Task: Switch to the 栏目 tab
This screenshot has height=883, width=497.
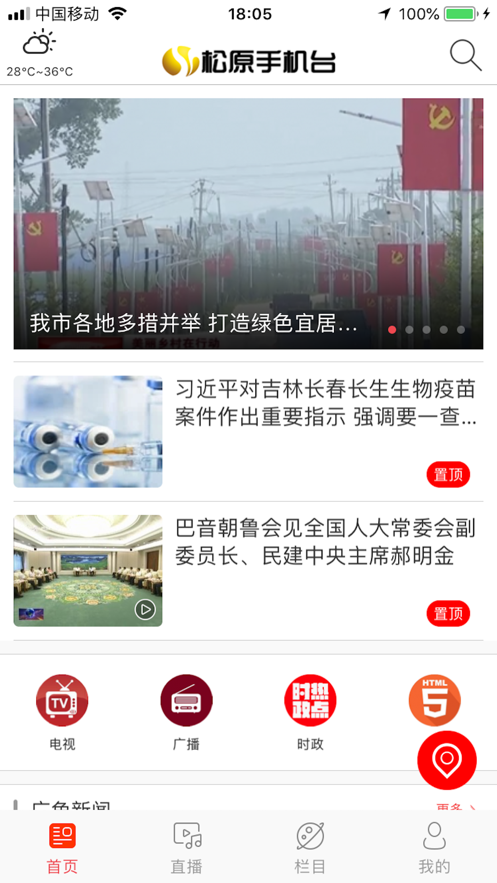Action: 310,848
